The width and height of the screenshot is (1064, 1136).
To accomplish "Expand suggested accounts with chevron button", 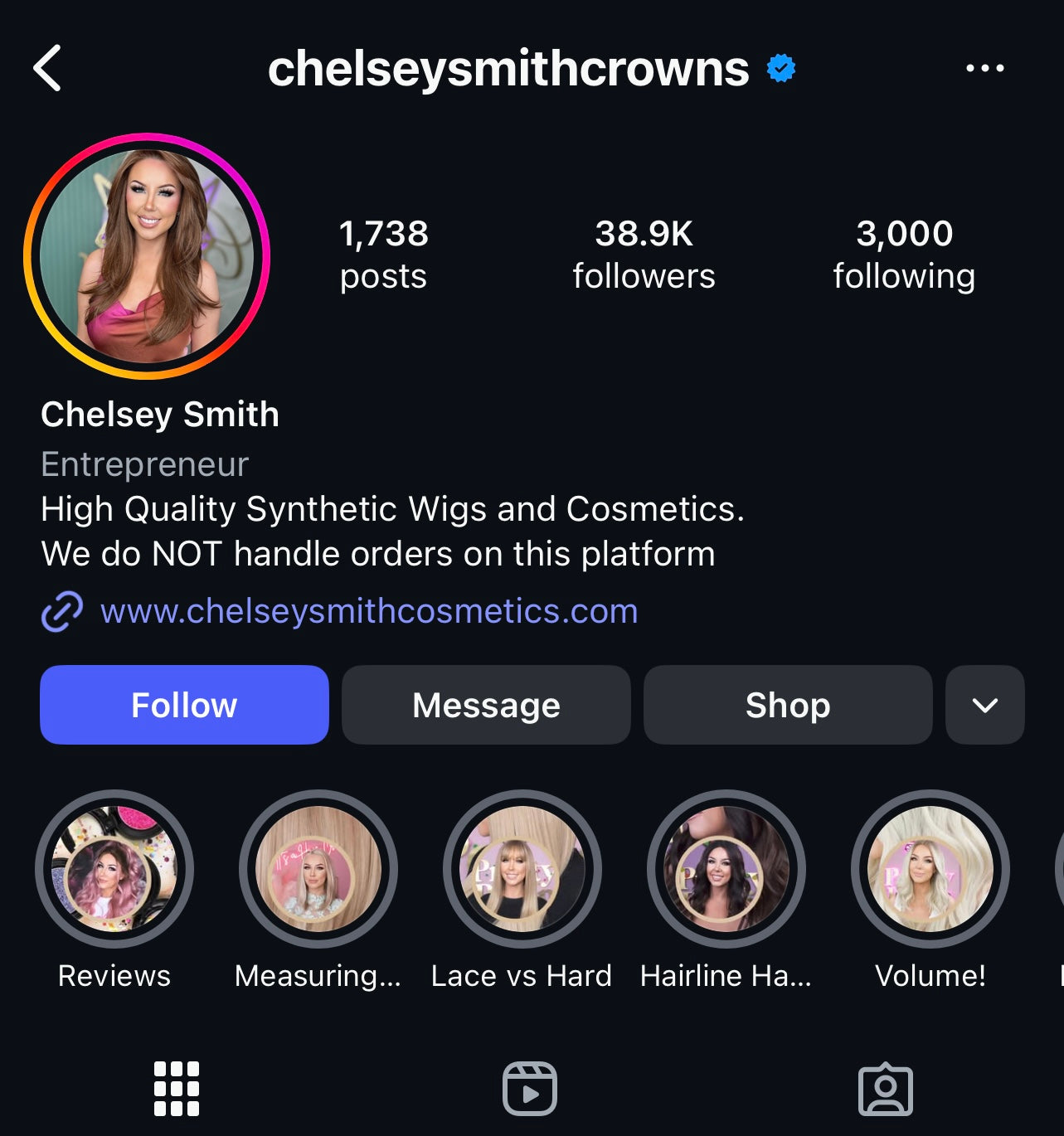I will 984,705.
